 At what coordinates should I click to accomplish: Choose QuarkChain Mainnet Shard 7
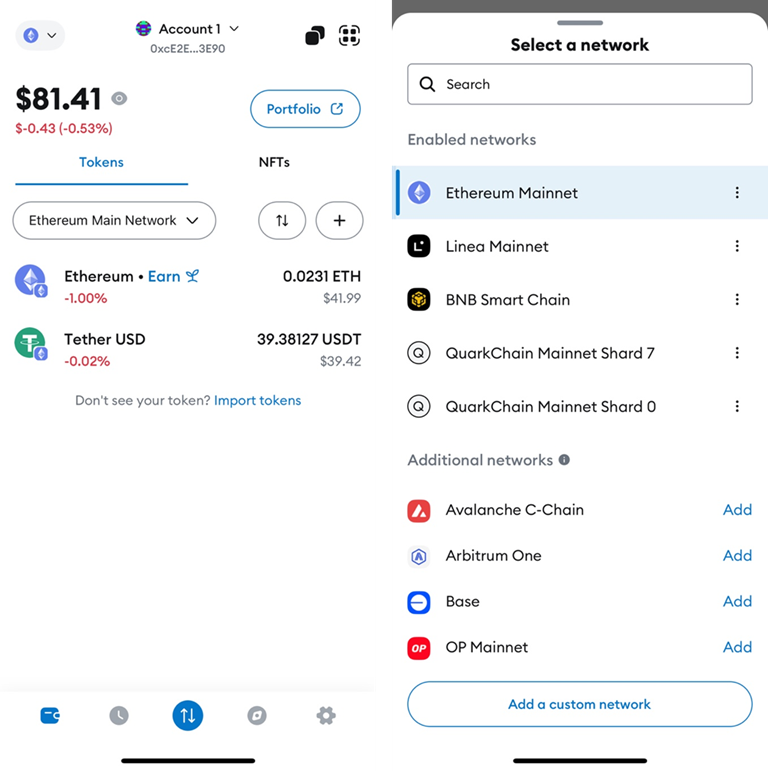(x=549, y=353)
